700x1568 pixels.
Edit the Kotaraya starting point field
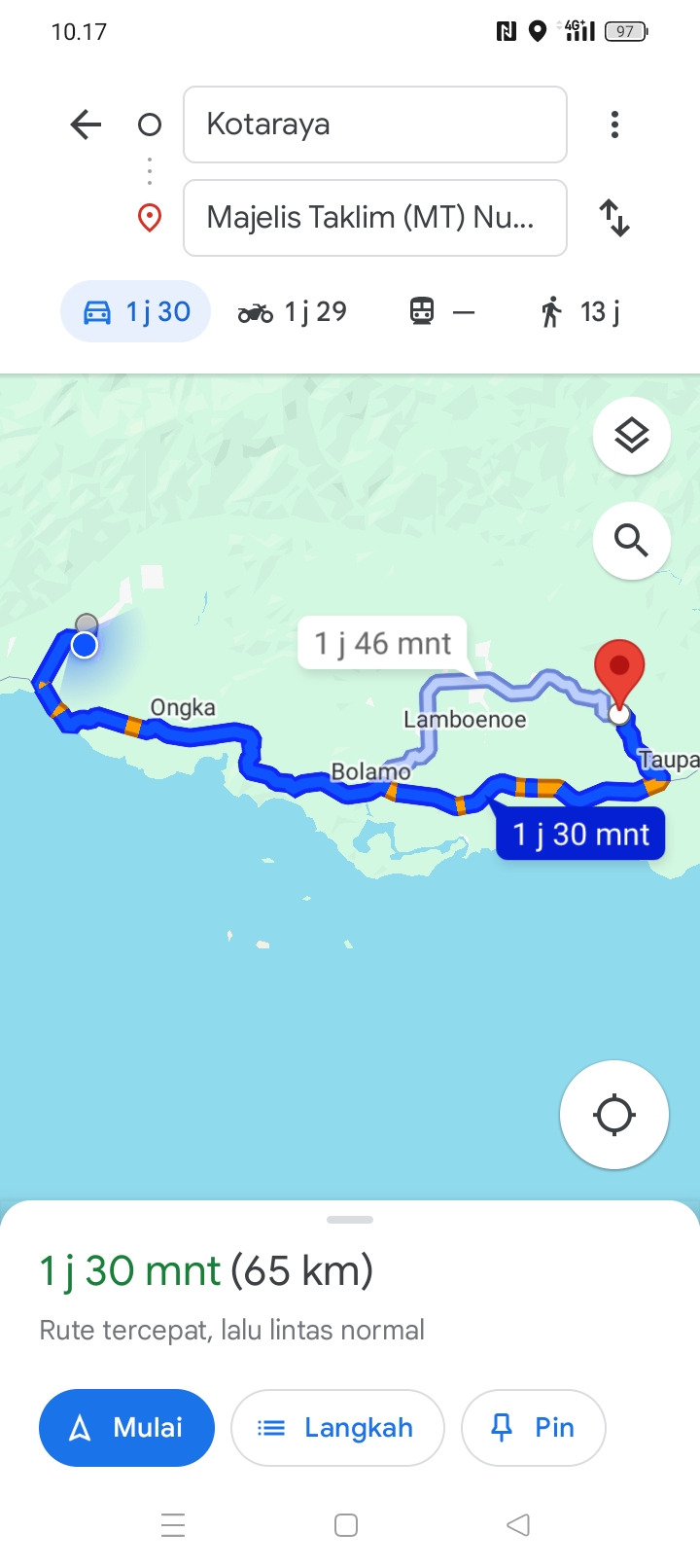(x=375, y=125)
